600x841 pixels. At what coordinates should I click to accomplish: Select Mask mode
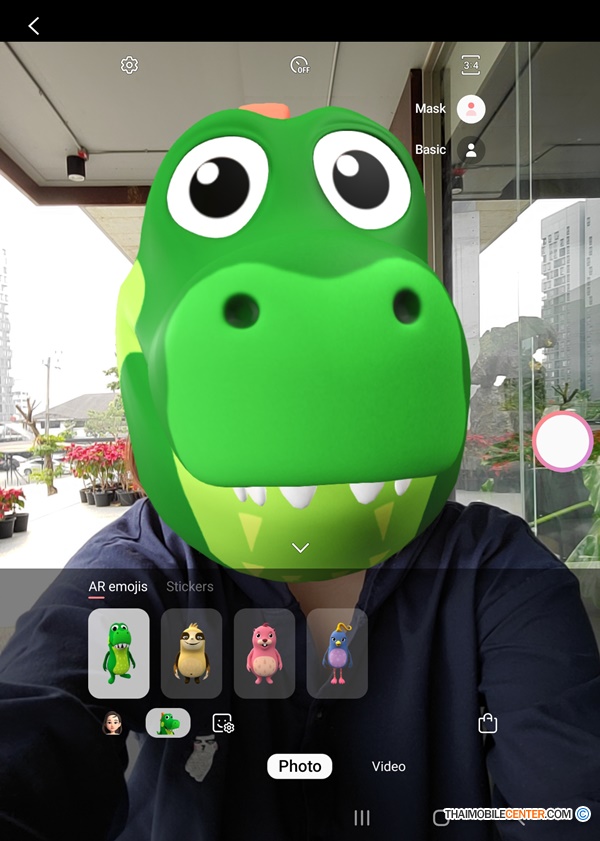click(470, 109)
